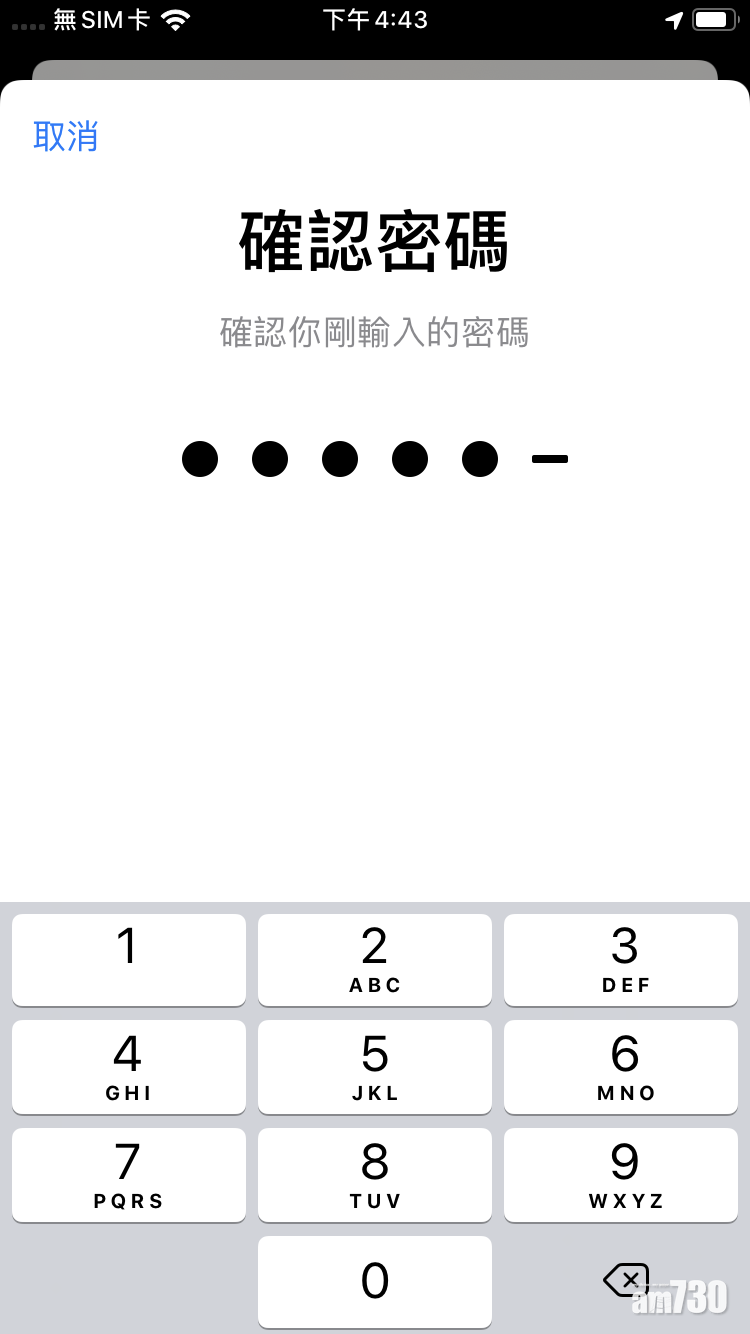Enter digit 8 on the keypad

click(375, 1174)
